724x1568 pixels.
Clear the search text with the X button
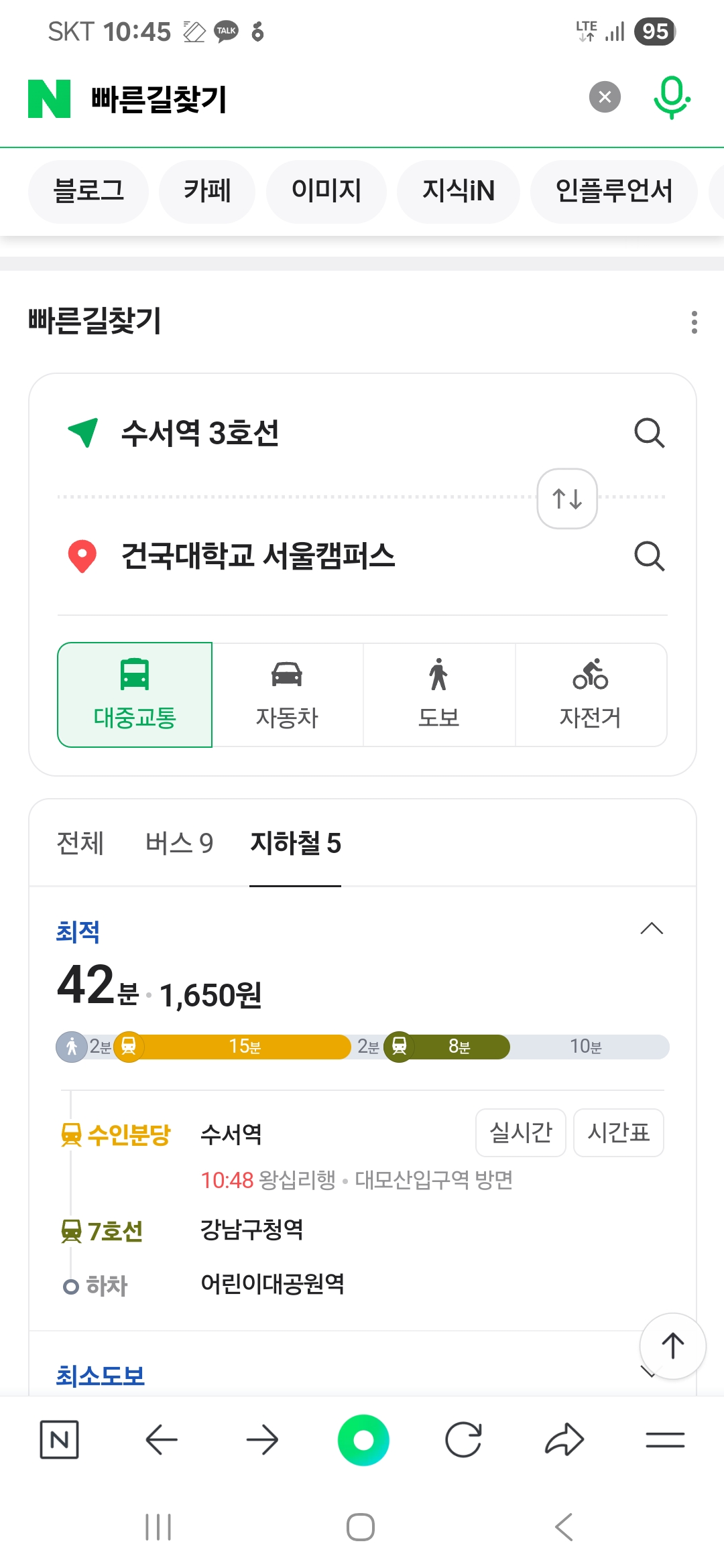(x=605, y=97)
